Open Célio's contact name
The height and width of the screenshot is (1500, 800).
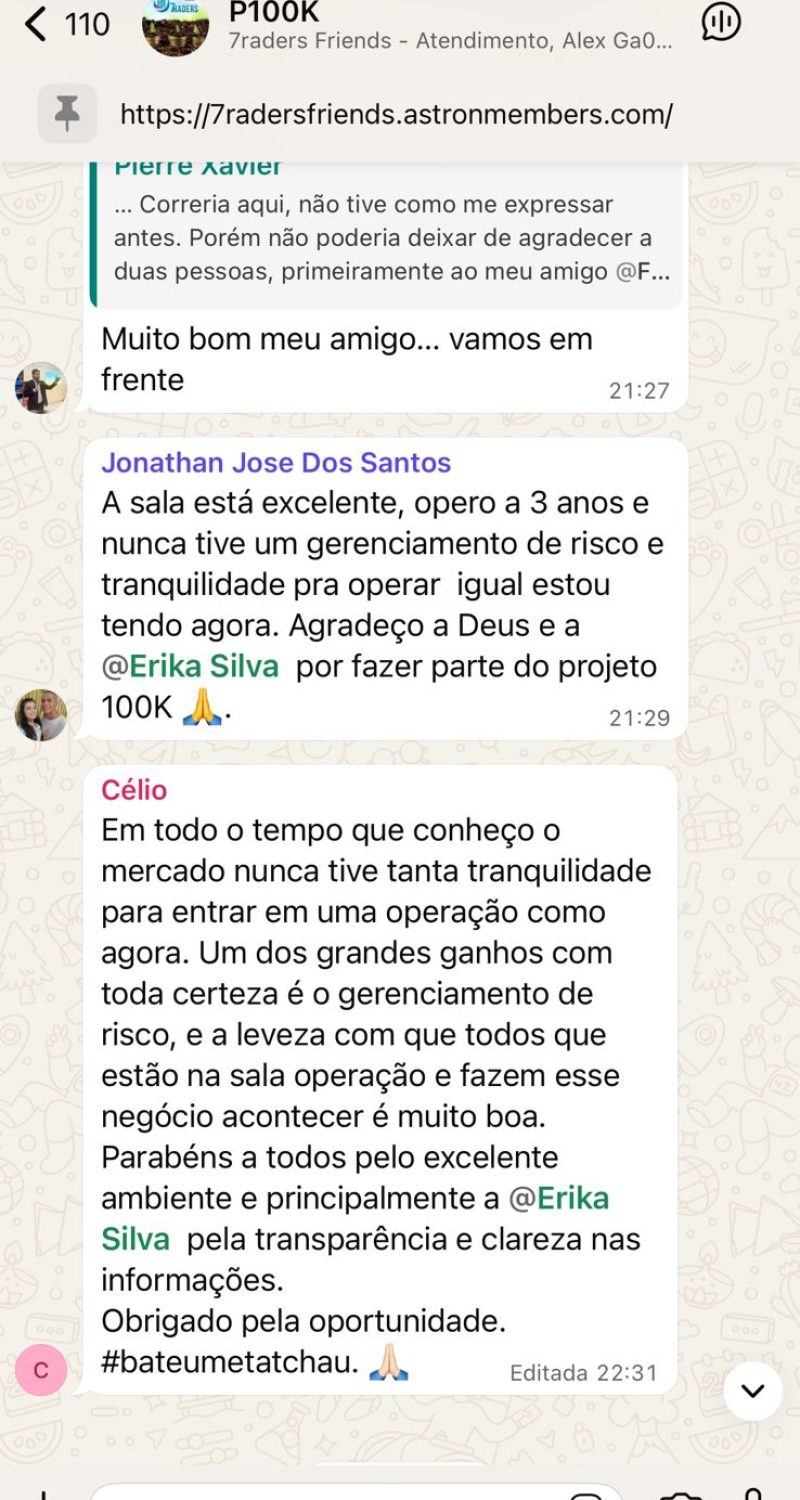click(134, 790)
